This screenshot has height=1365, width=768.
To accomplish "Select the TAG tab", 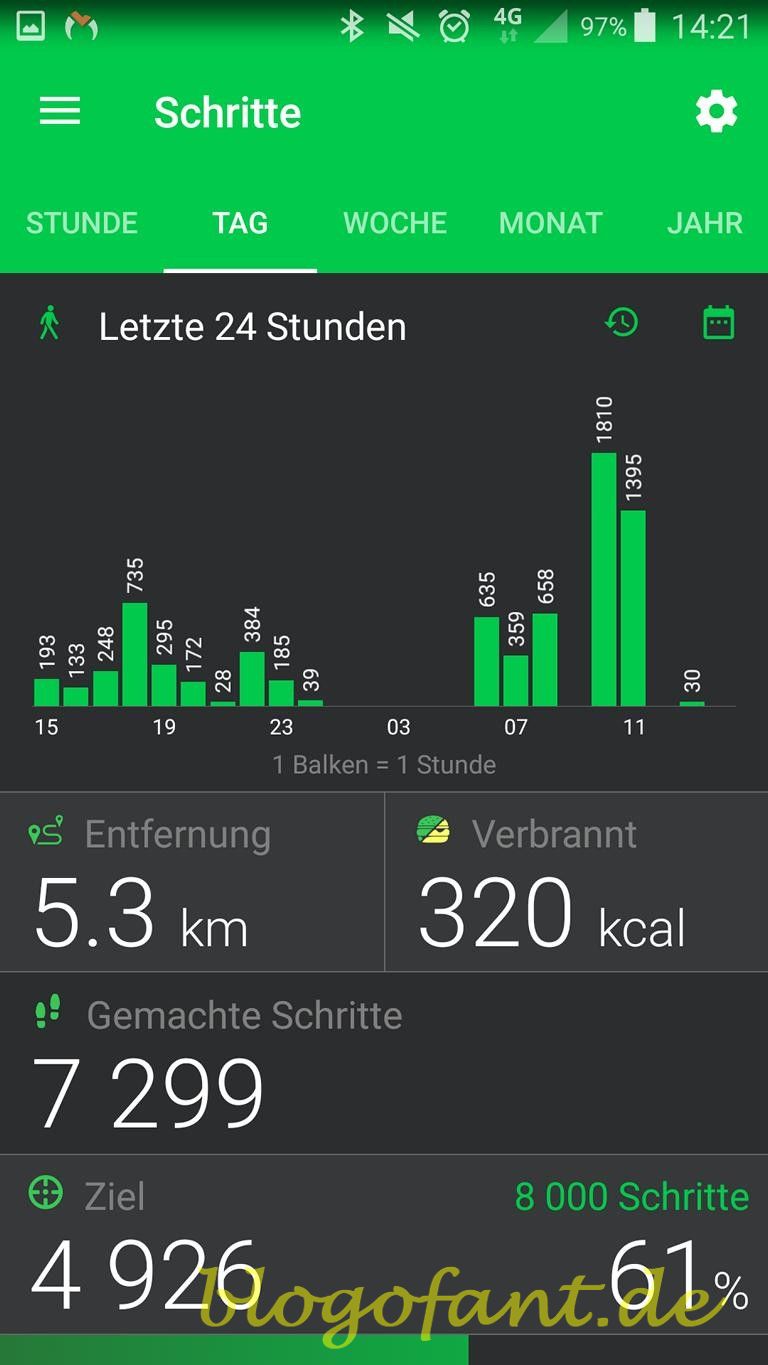I will click(x=240, y=223).
